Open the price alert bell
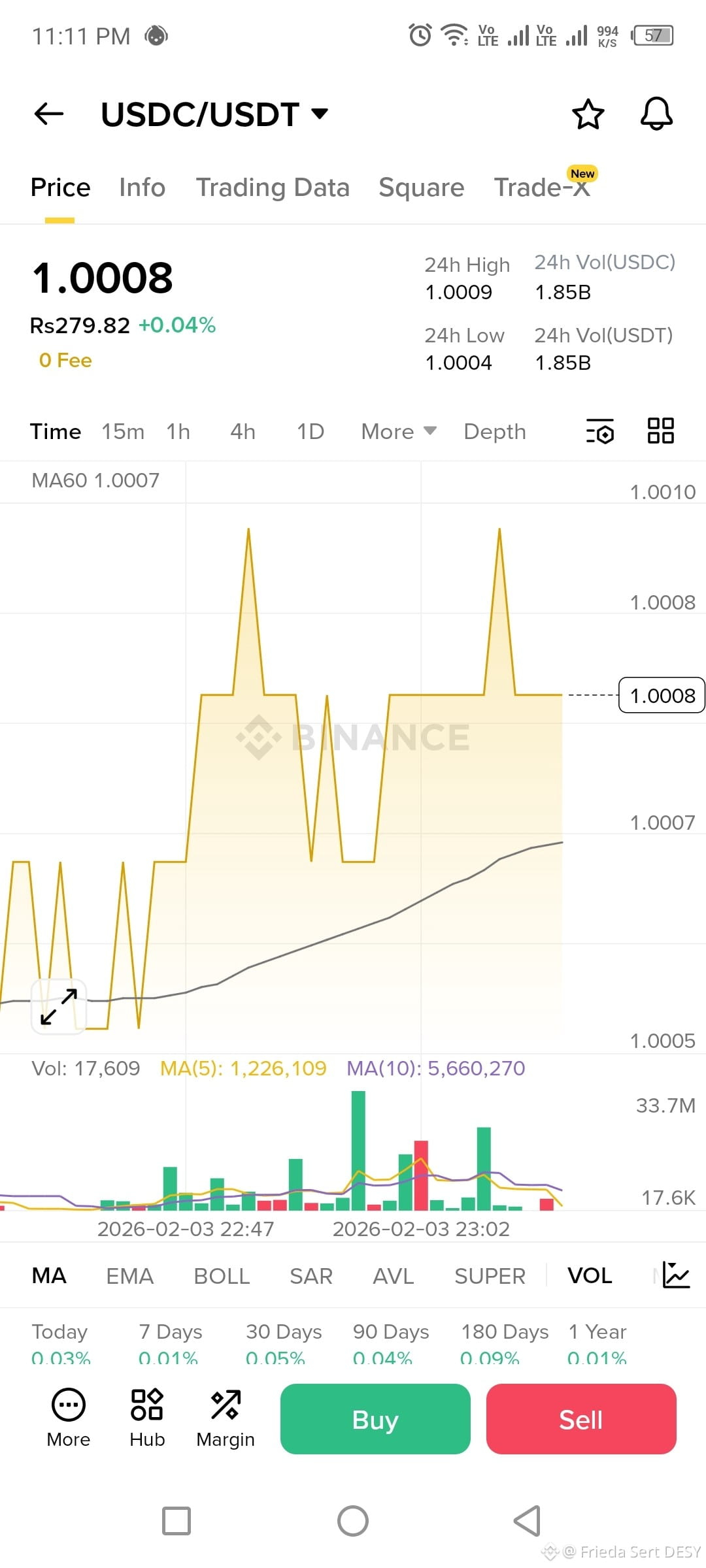 point(656,114)
